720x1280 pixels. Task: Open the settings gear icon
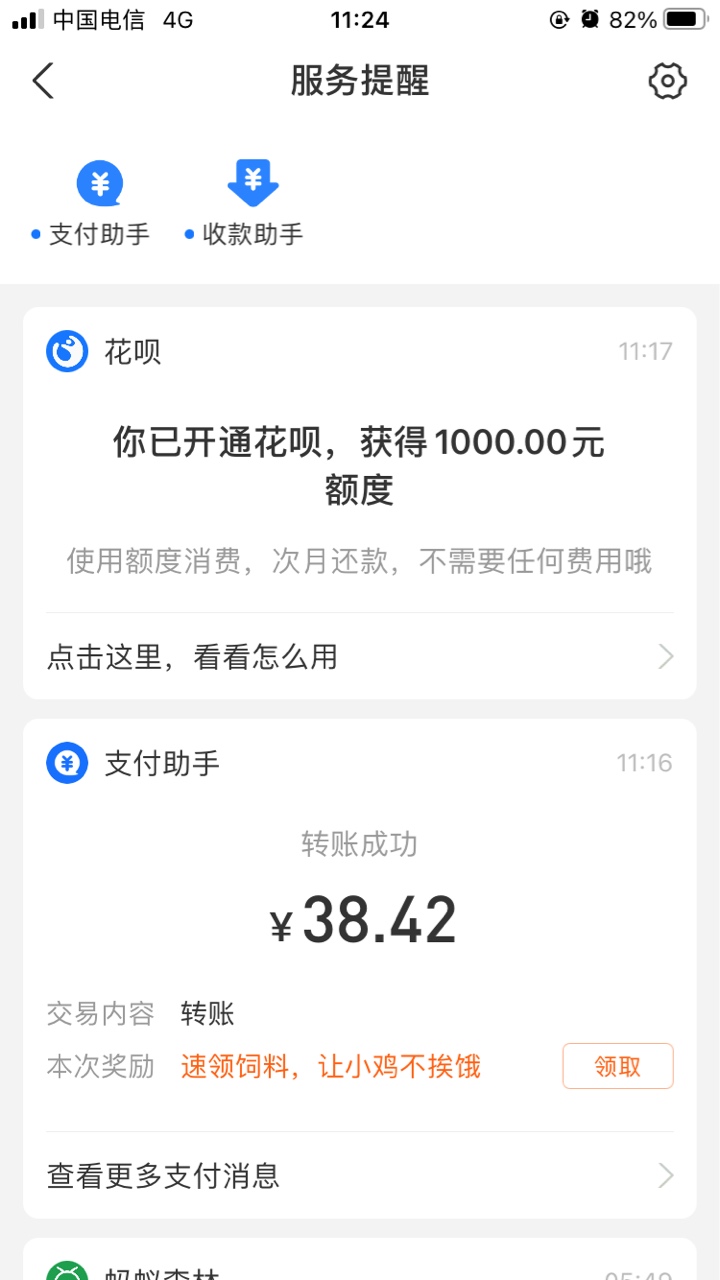(668, 81)
